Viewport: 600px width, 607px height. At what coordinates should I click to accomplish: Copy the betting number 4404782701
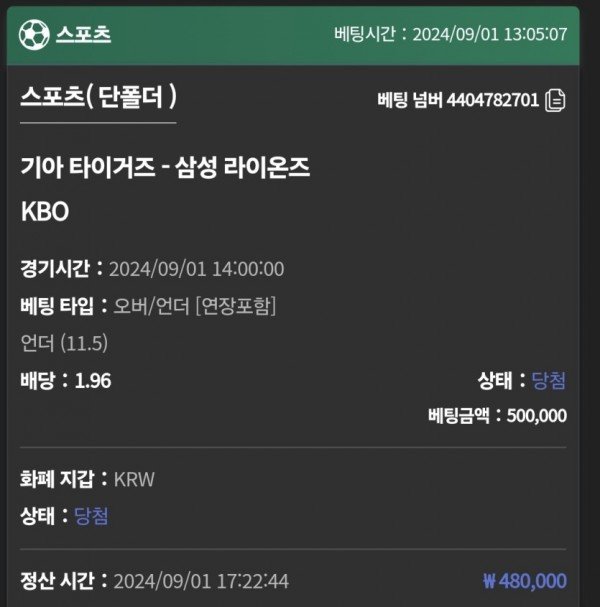(x=556, y=100)
